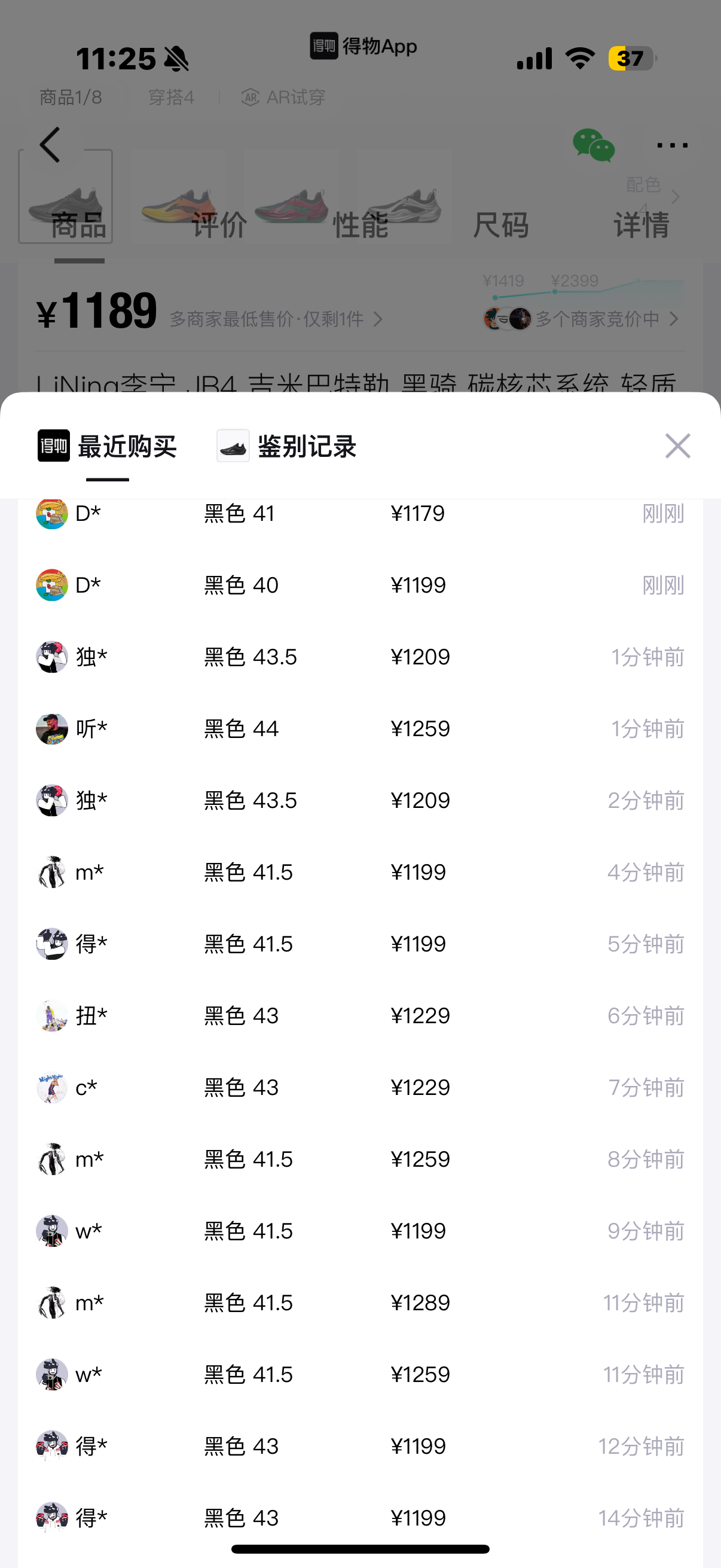
Task: Click the 得物 logo beside 最近购买
Action: click(53, 446)
